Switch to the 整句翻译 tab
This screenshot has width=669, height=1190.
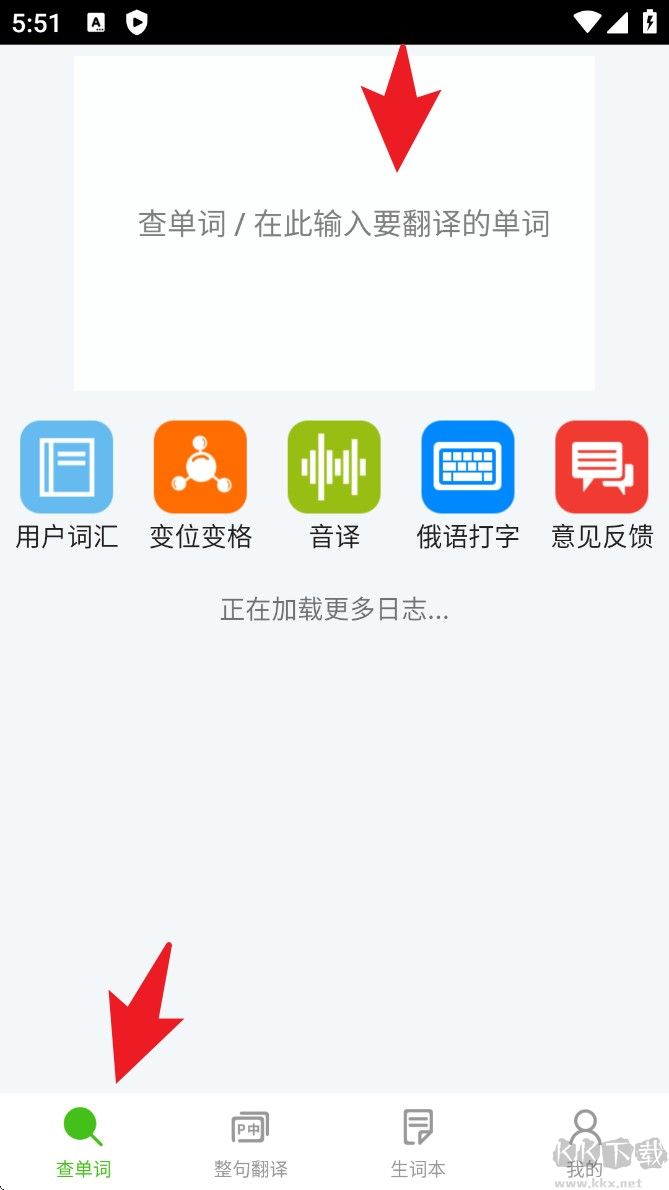(250, 1141)
